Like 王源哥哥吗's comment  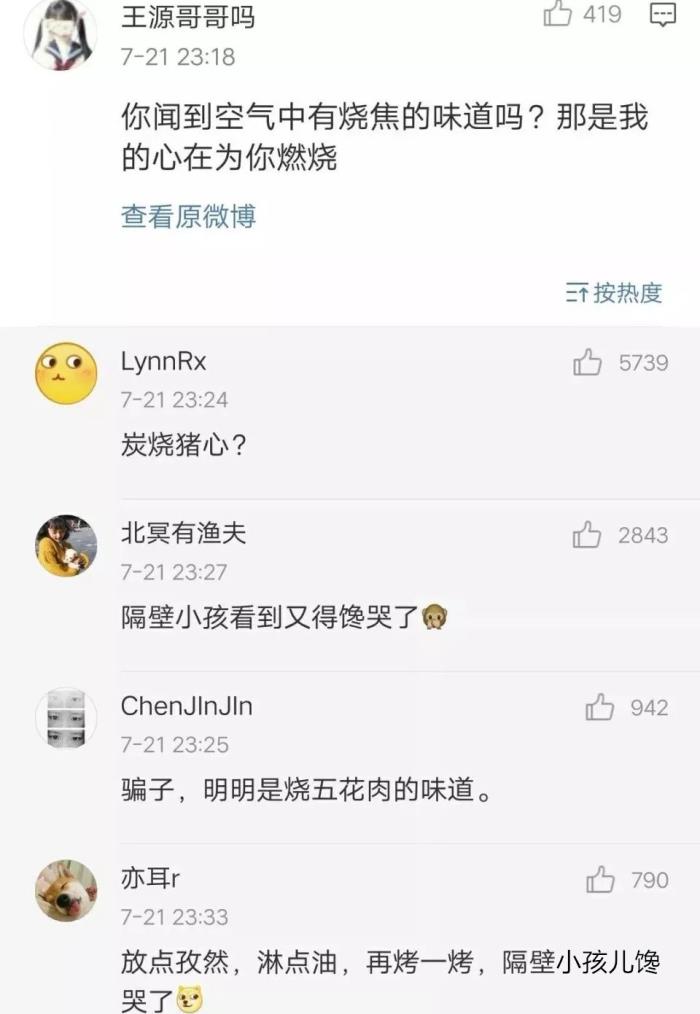click(x=558, y=14)
